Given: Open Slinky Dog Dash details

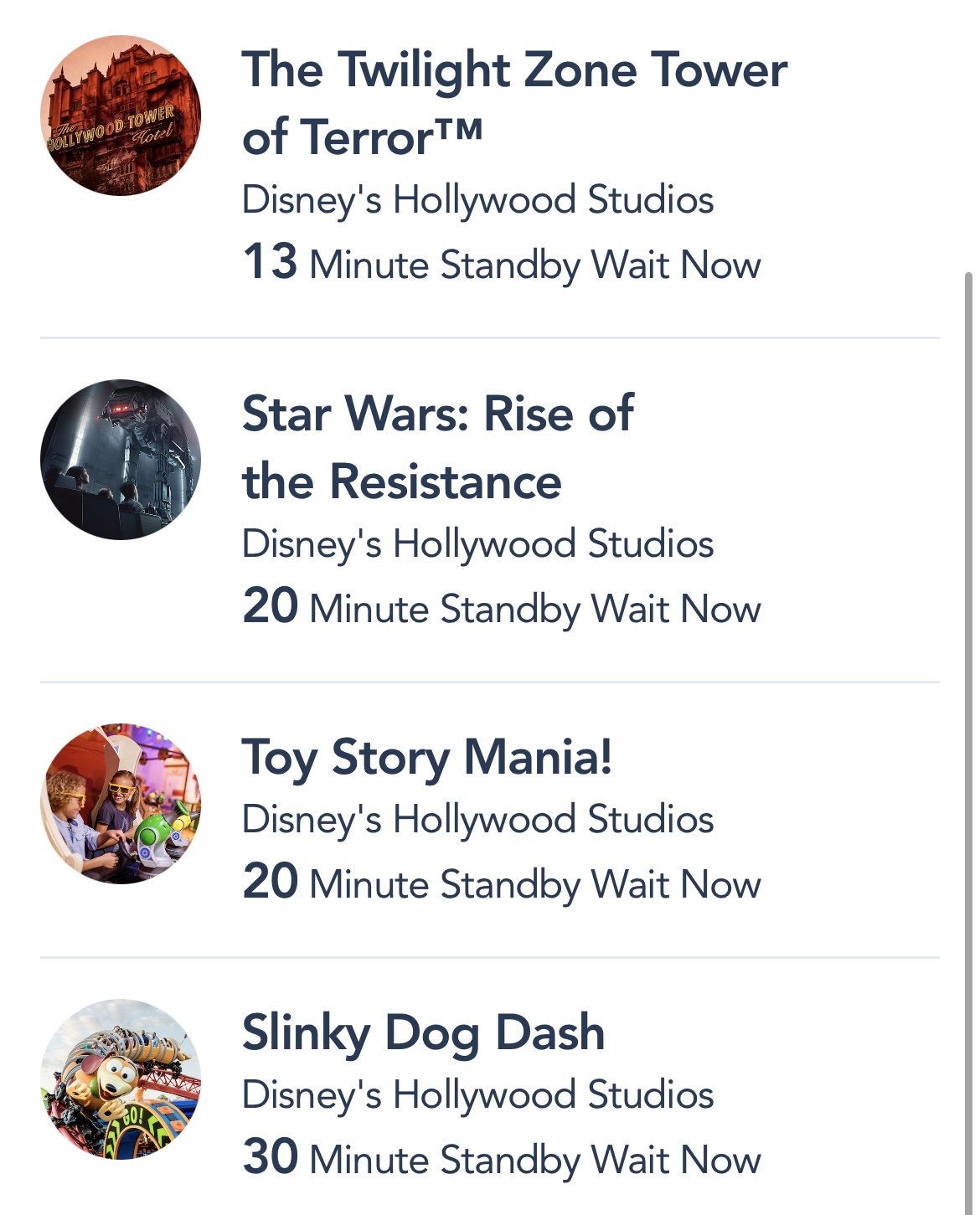Looking at the screenshot, I should tap(423, 1032).
